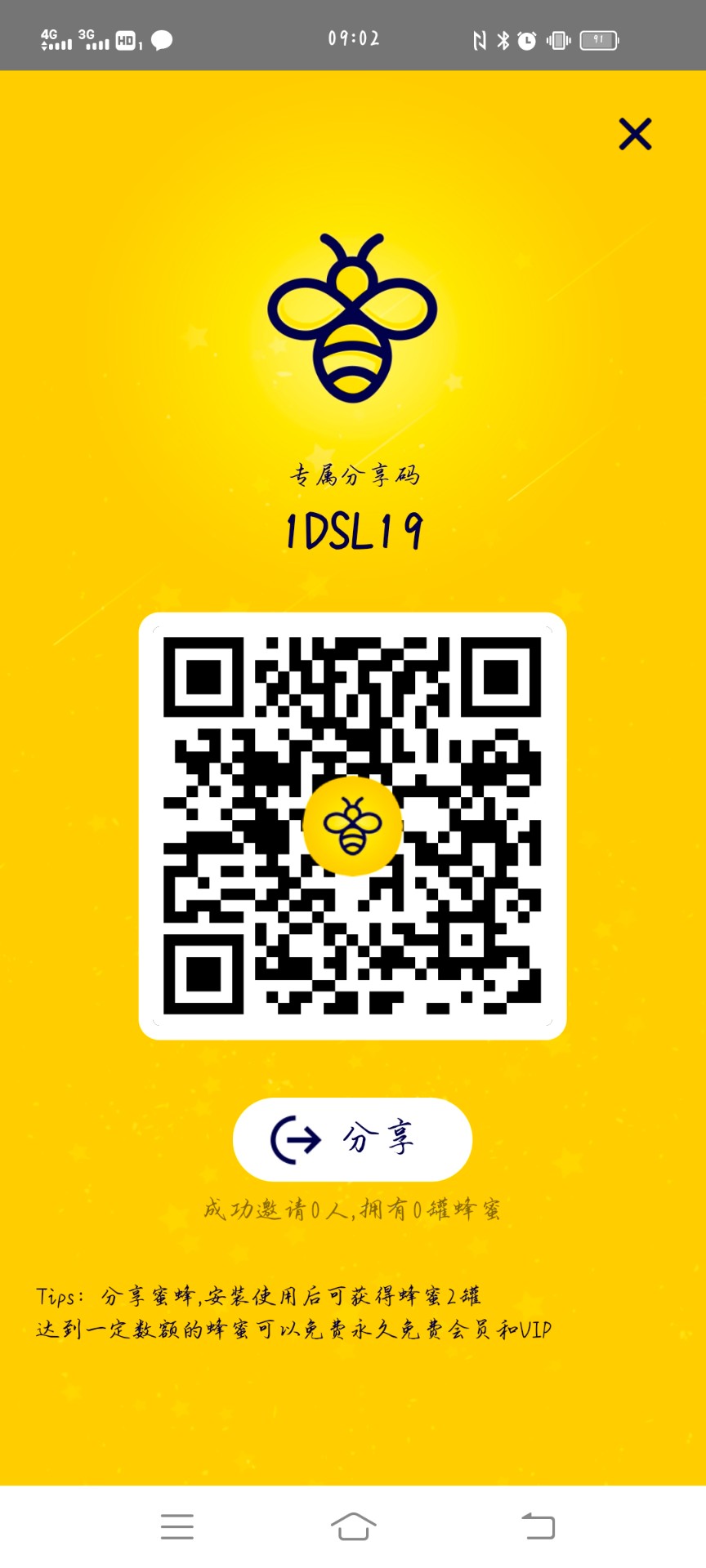Go back using system navigation
This screenshot has height=1568, width=706.
(538, 1526)
